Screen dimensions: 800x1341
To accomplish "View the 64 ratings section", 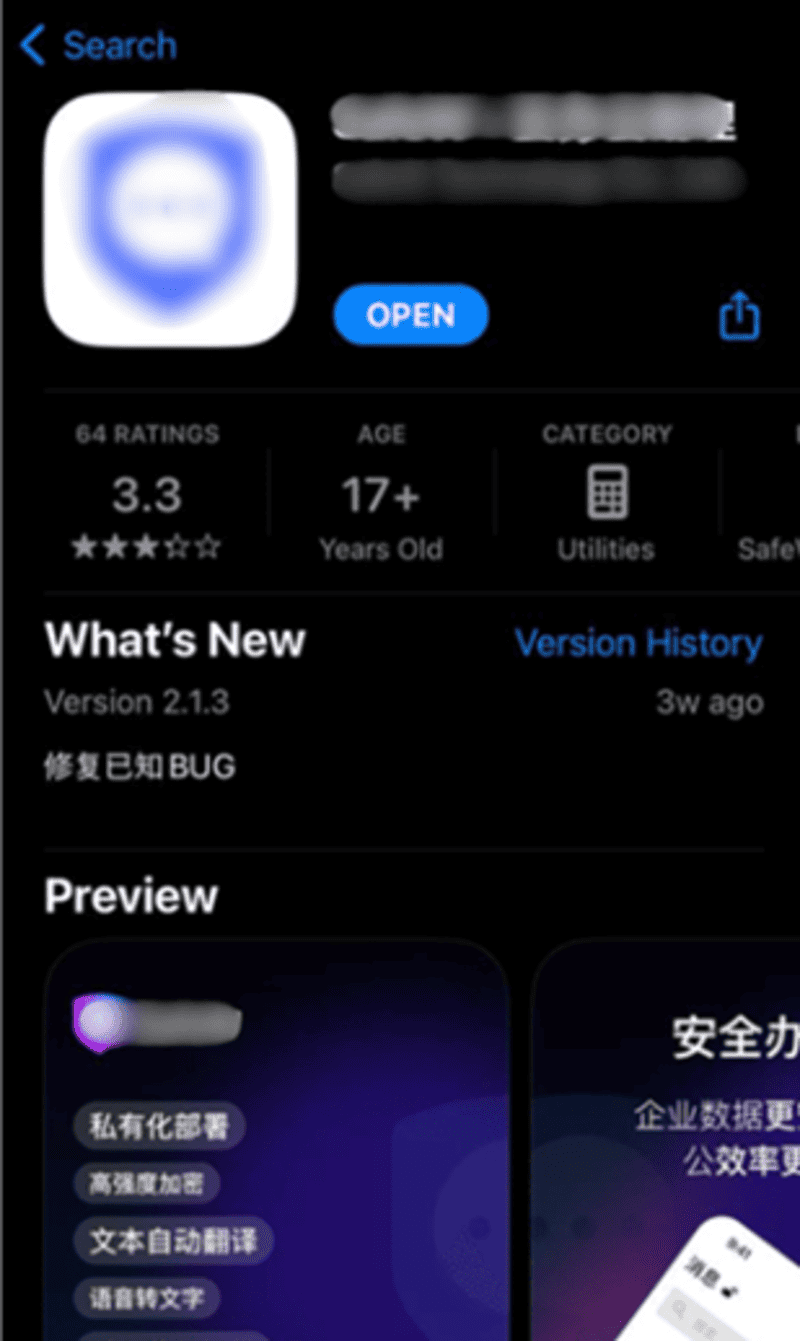I will tap(147, 492).
